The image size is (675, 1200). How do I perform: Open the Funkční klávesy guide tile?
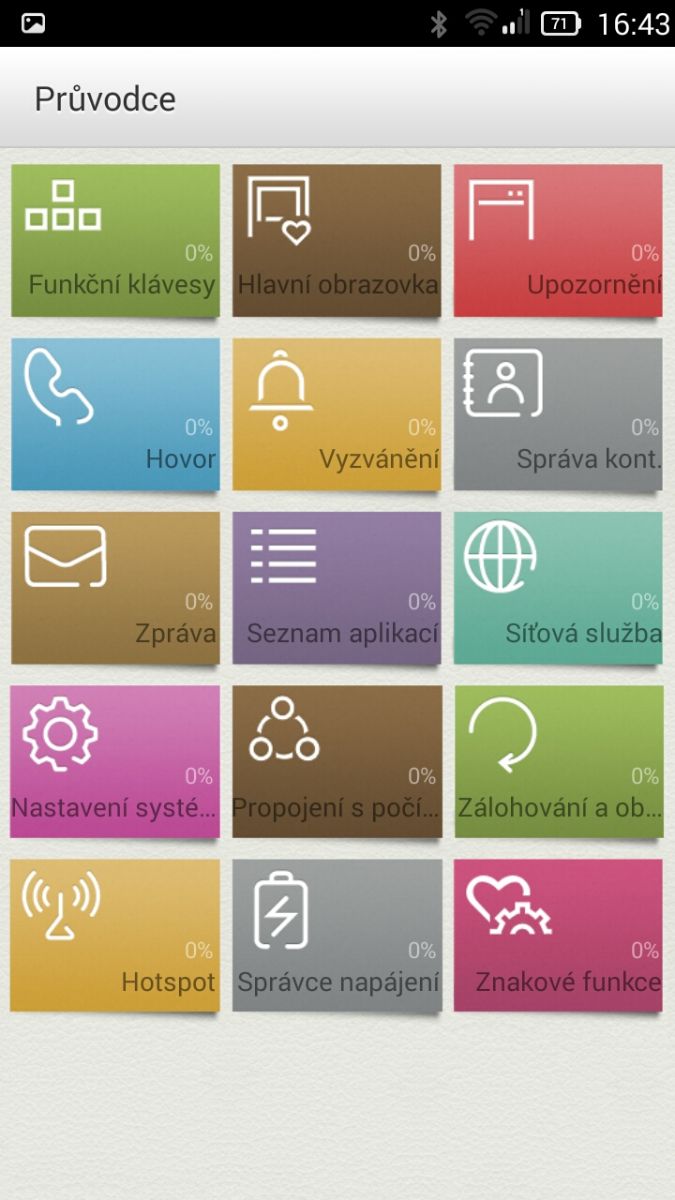(x=115, y=241)
